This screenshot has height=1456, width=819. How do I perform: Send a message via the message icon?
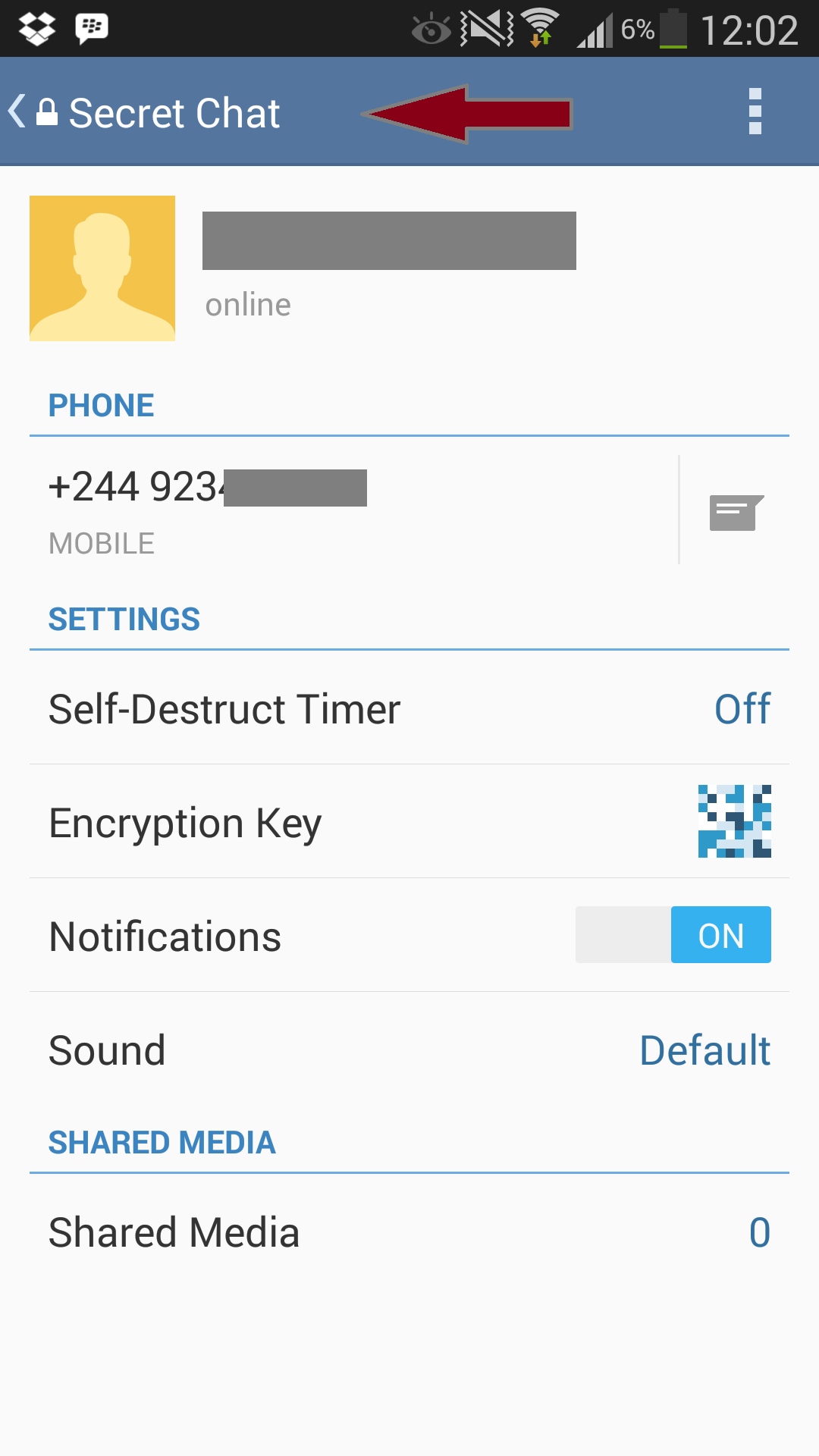click(x=736, y=513)
